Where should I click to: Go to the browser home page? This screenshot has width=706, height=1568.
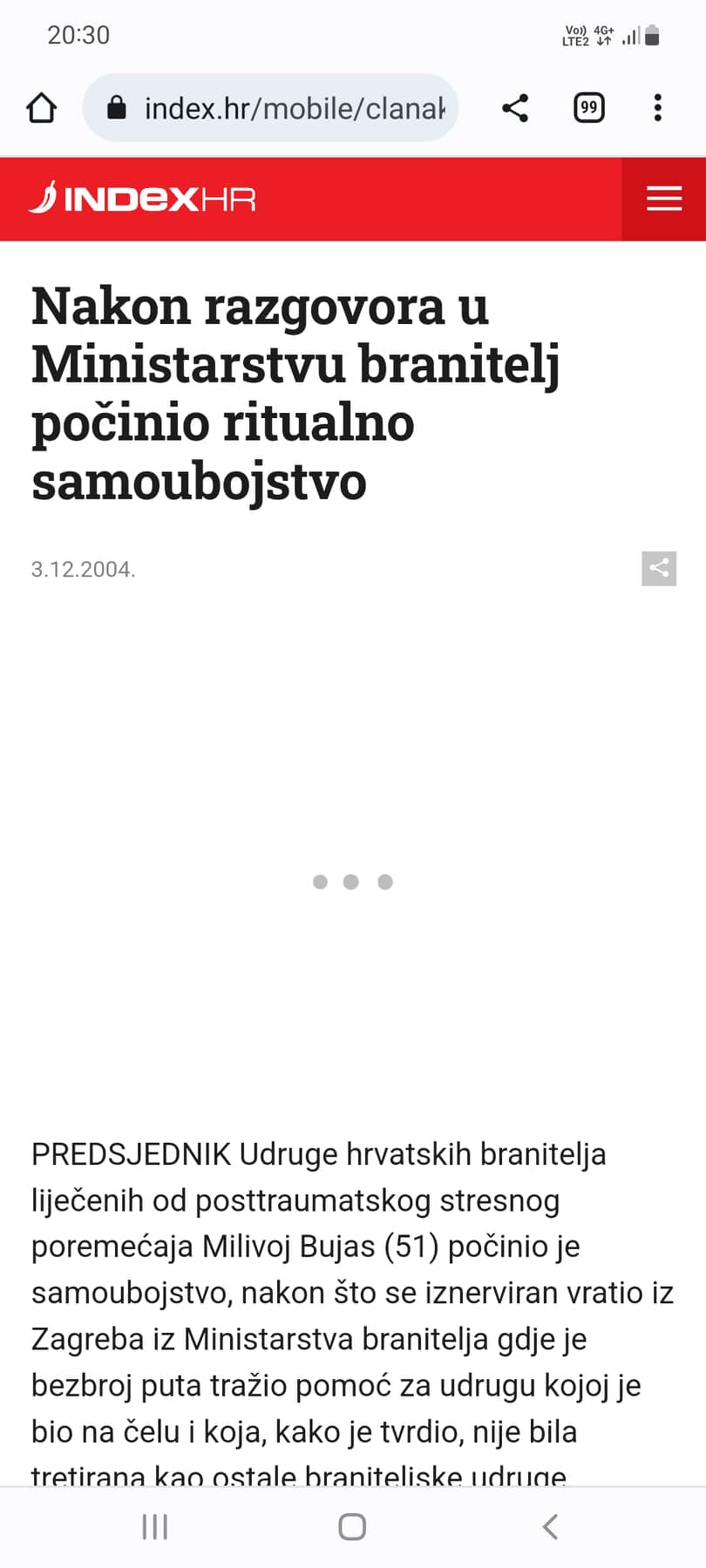42,108
